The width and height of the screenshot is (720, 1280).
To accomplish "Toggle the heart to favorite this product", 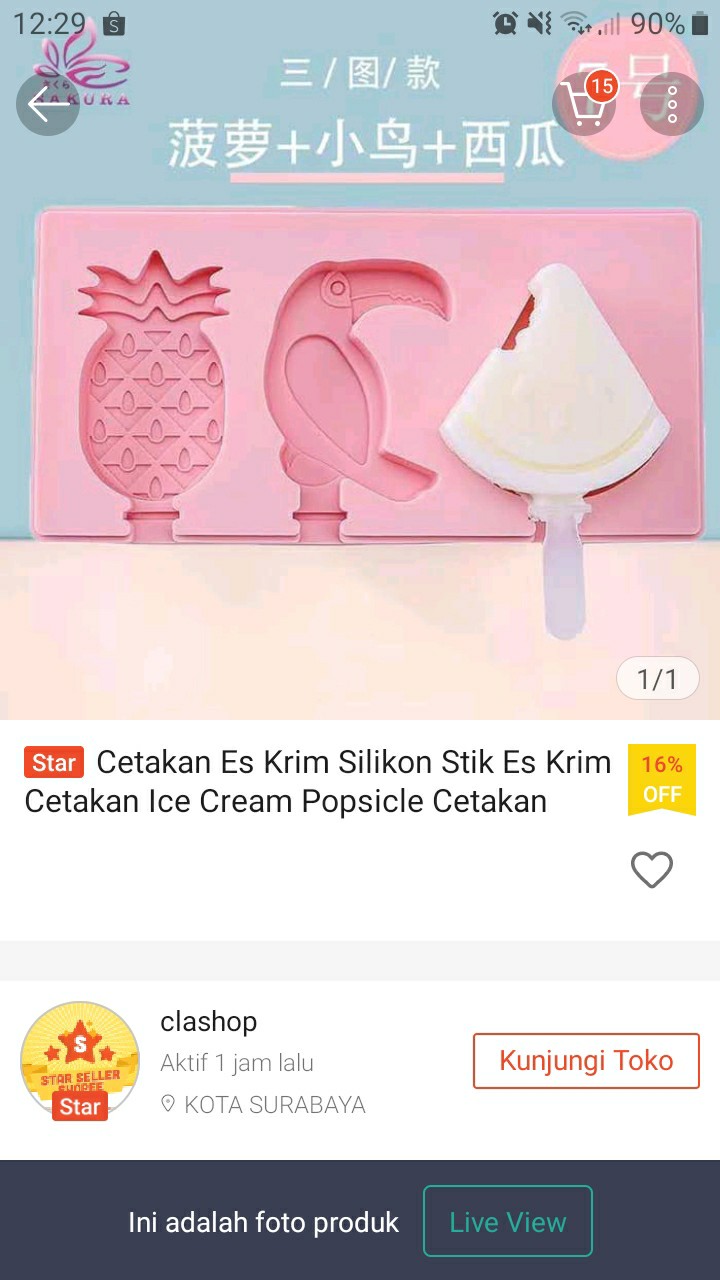I will pyautogui.click(x=652, y=870).
